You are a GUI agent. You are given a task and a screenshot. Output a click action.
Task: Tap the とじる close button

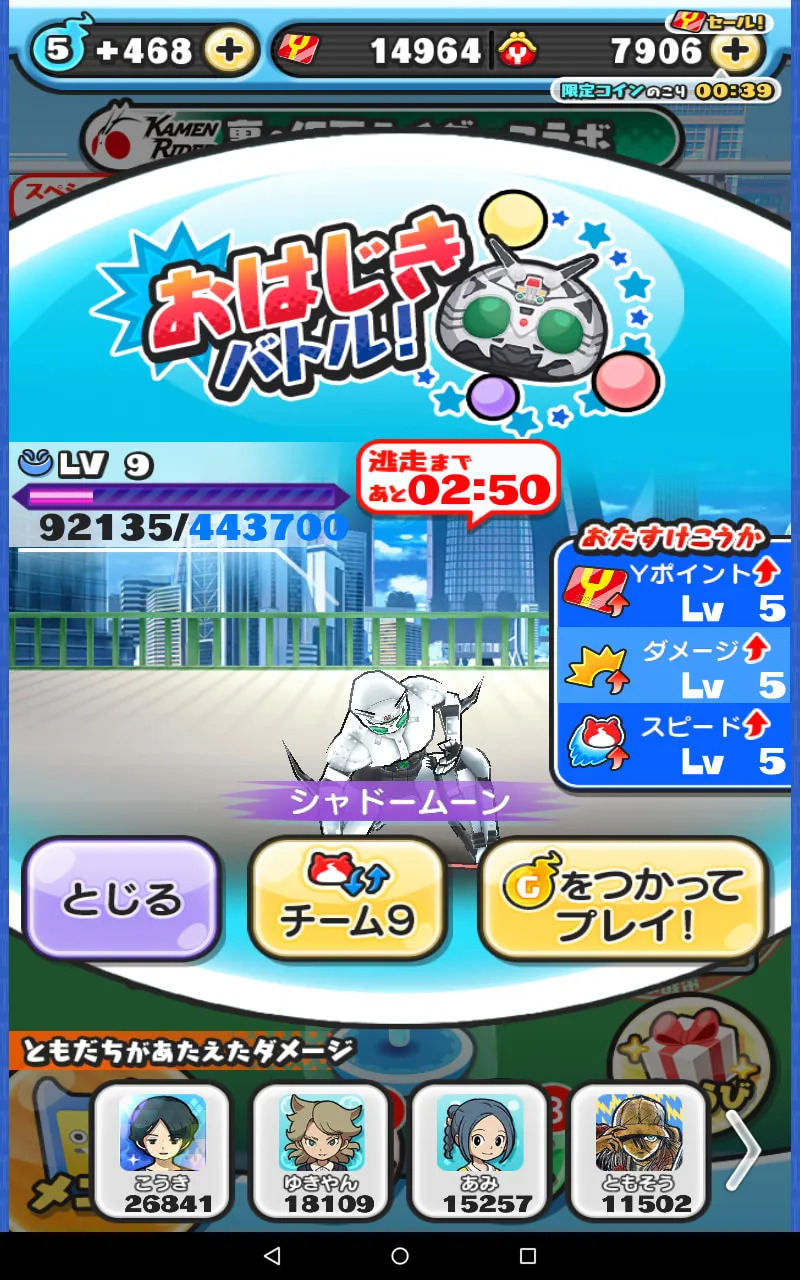coord(122,899)
